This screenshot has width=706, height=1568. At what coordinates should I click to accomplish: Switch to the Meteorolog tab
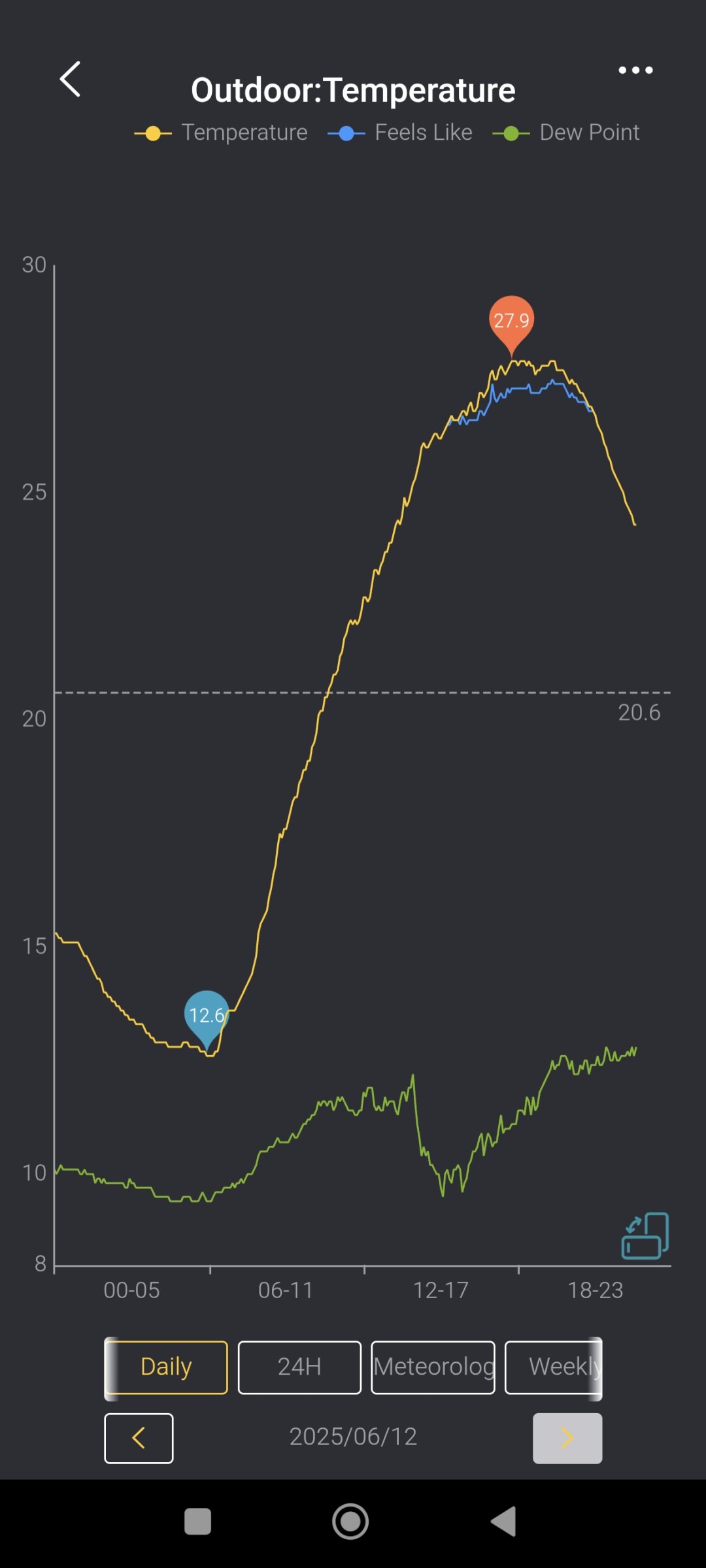point(433,1367)
